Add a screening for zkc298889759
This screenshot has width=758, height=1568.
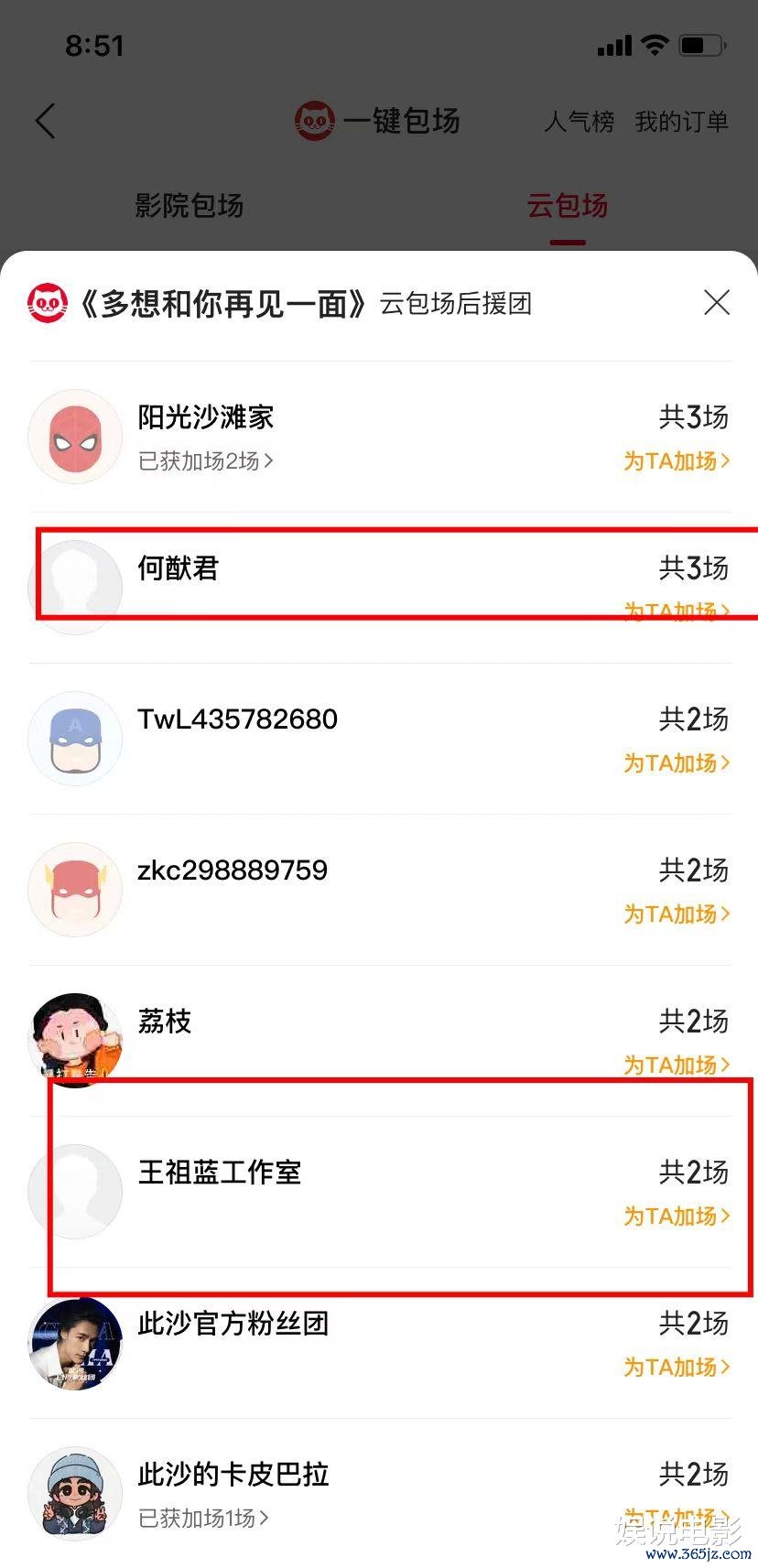(676, 914)
